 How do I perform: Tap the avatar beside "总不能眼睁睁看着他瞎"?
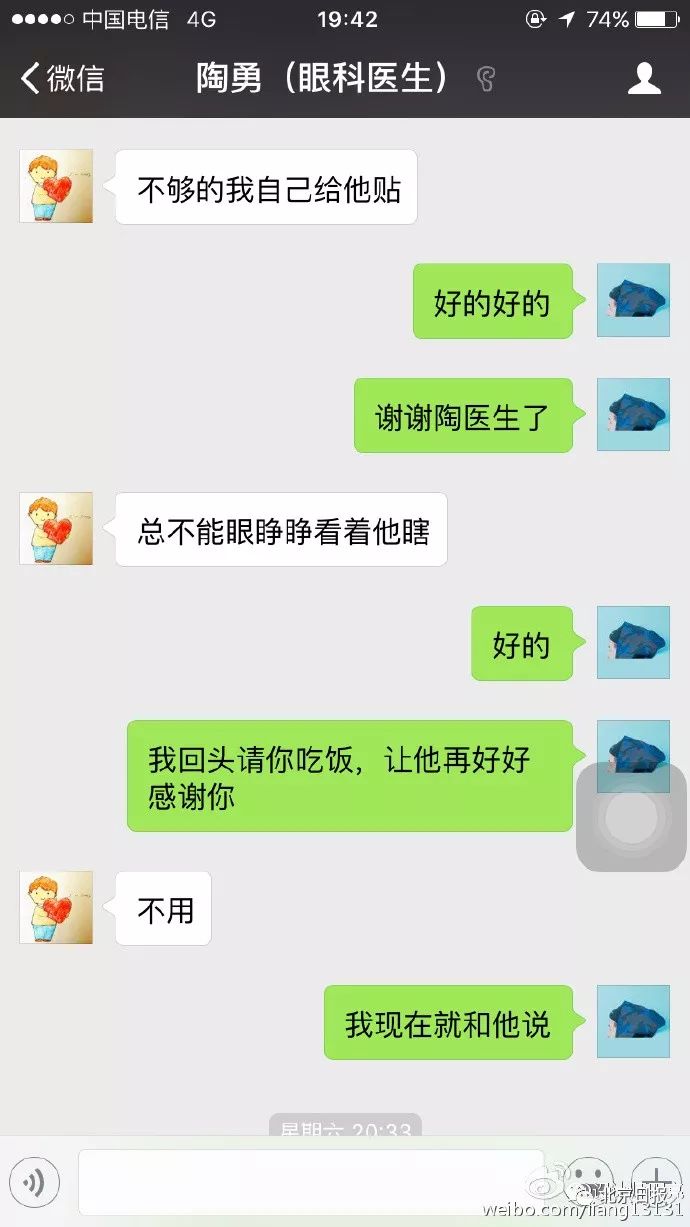point(56,529)
